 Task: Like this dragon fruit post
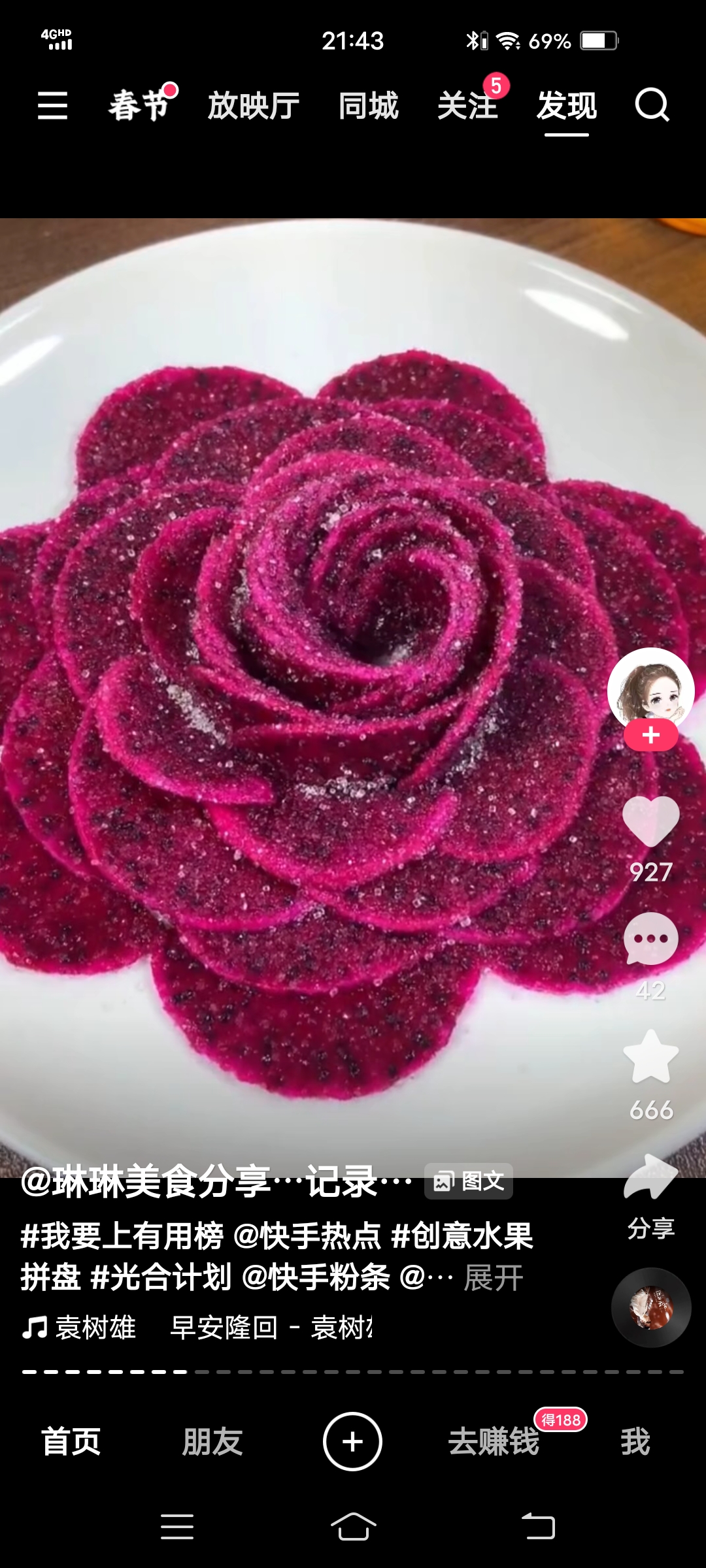tap(650, 822)
